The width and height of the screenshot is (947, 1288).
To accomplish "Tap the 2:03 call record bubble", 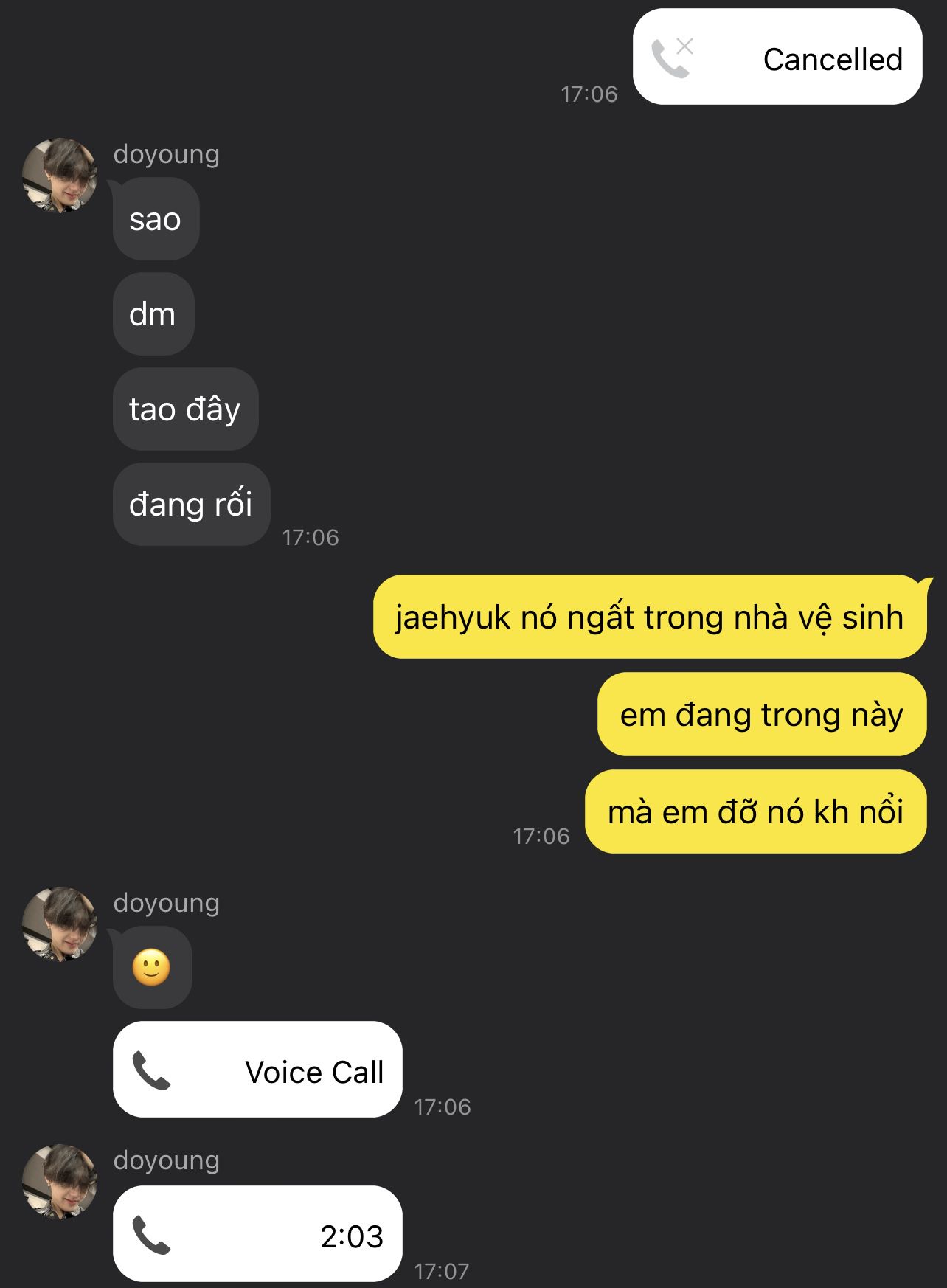I will tap(257, 1233).
